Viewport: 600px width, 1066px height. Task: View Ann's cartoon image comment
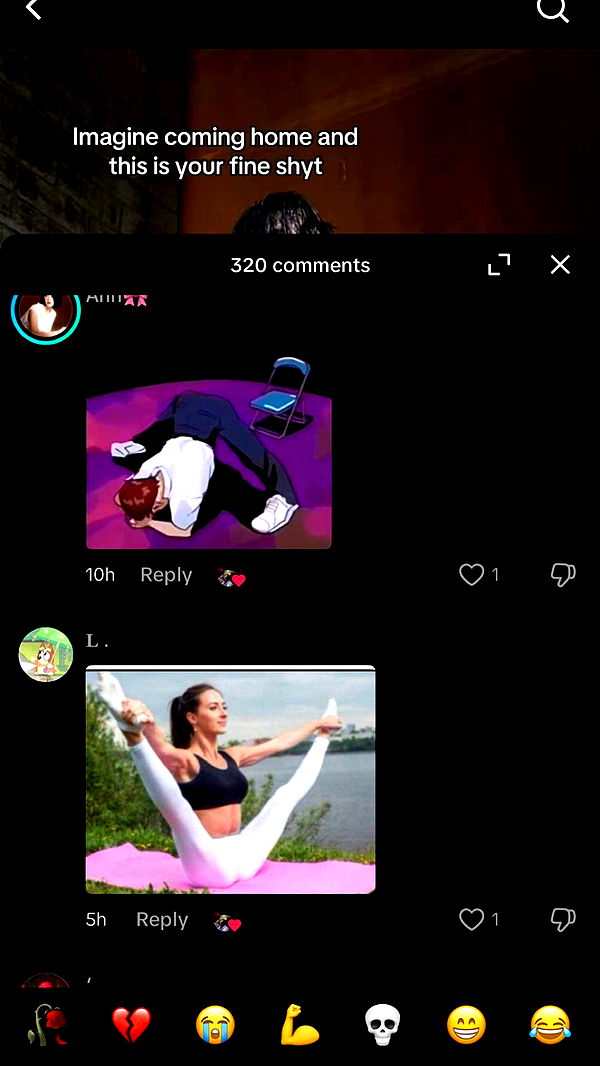point(208,453)
